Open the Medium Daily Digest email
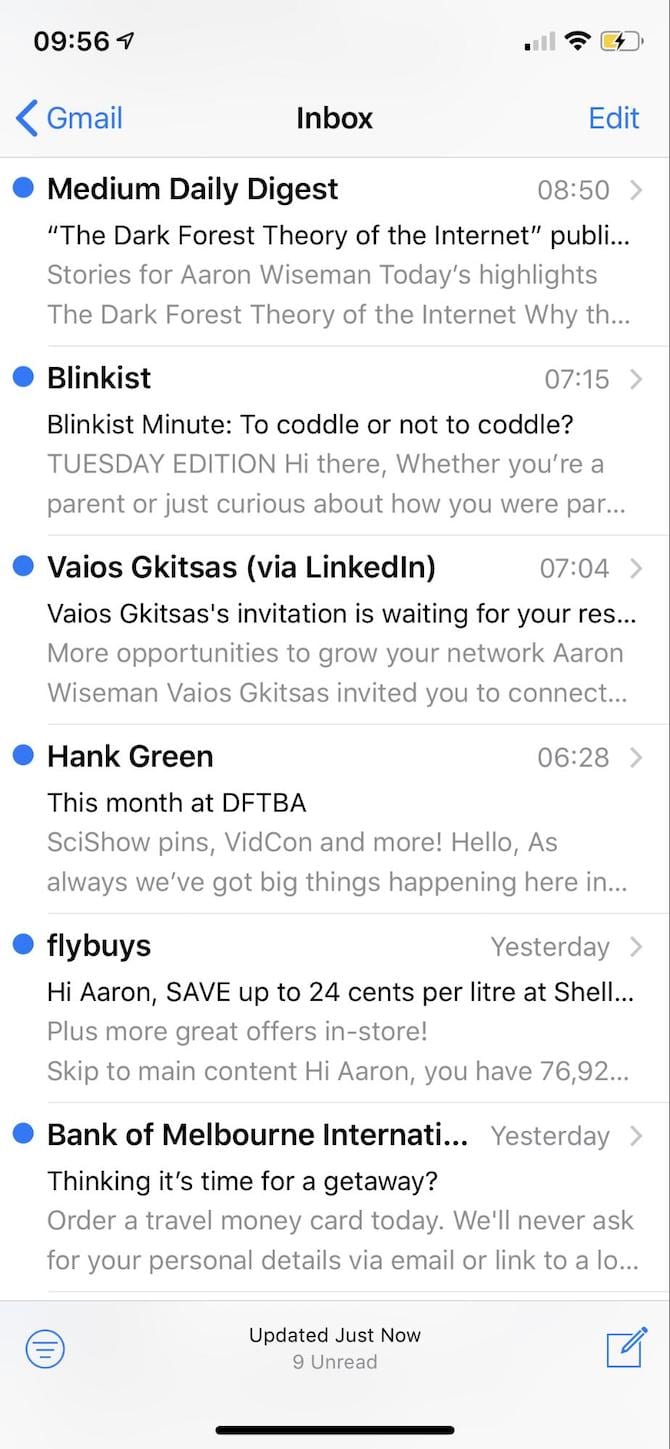Screen dimensions: 670x1449 (x=338, y=252)
